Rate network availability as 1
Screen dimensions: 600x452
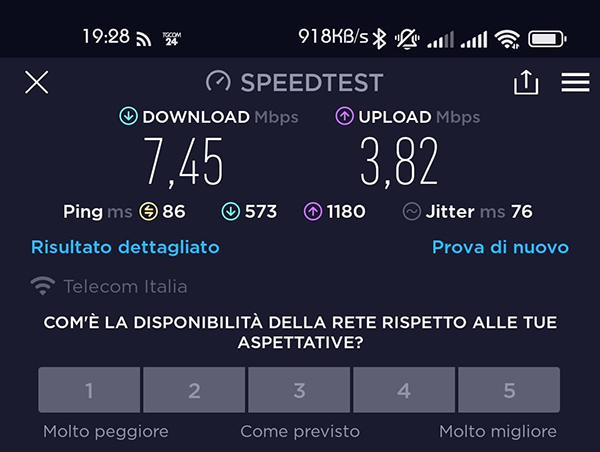[89, 390]
